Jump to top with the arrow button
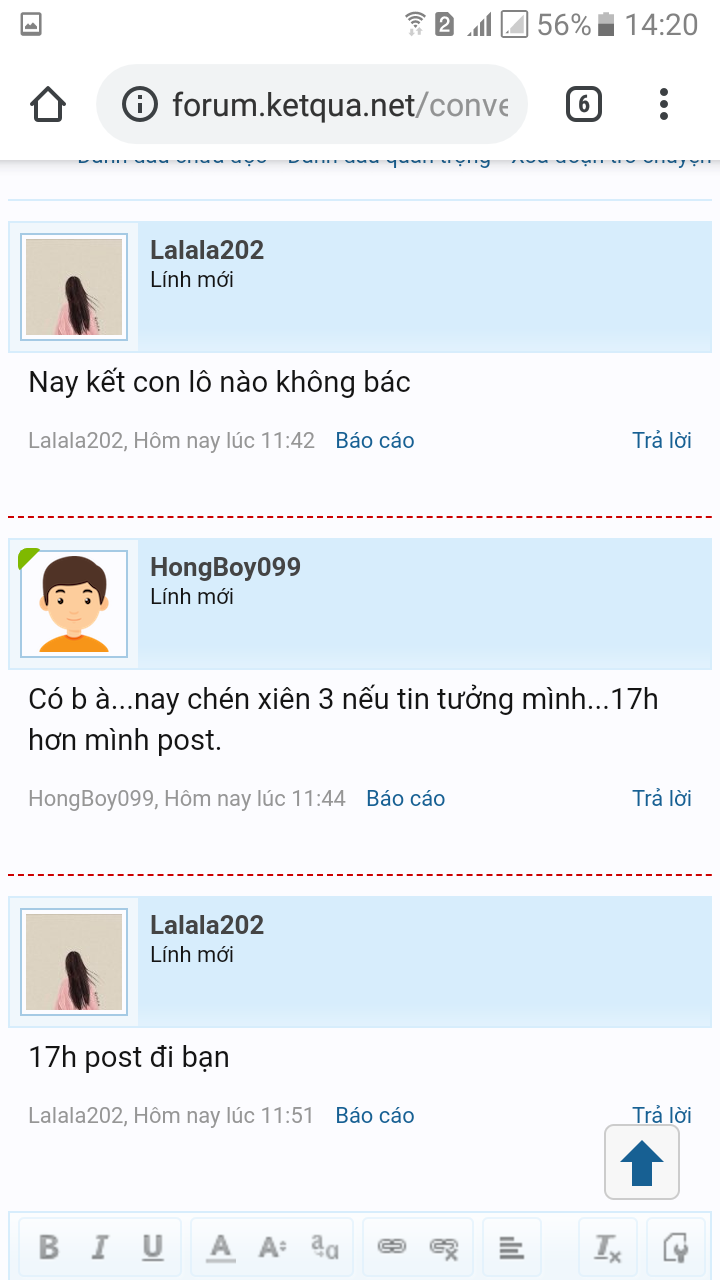This screenshot has height=1280, width=720. pyautogui.click(x=642, y=1162)
